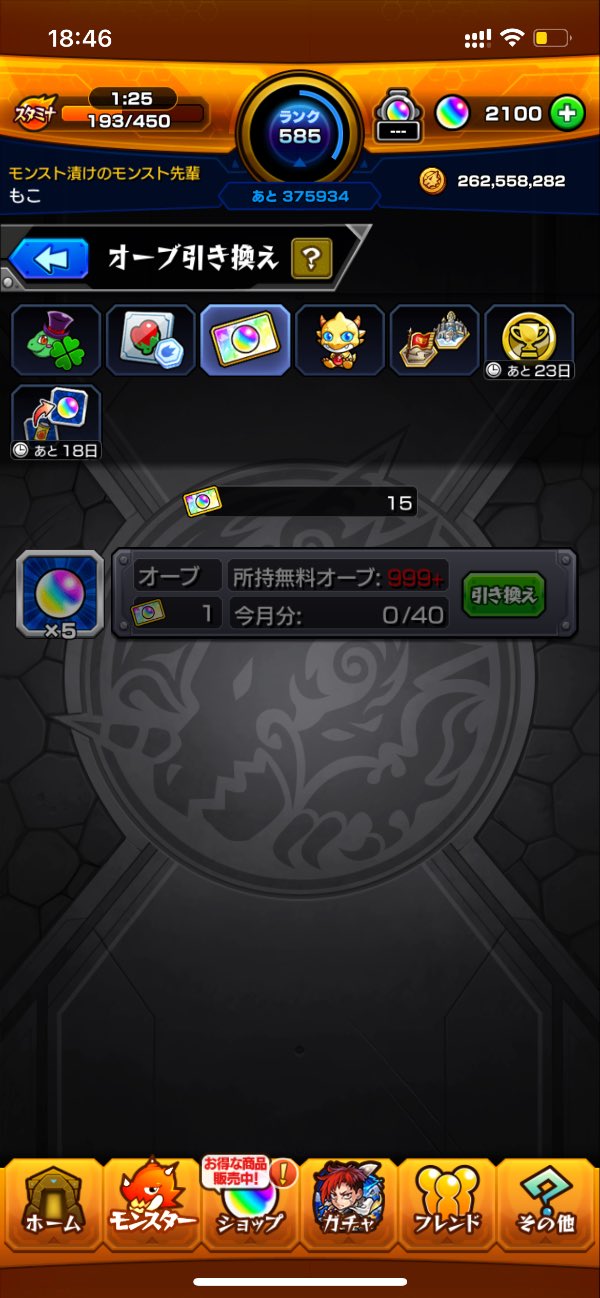Select the yellow dragon exchange tab

click(x=340, y=341)
